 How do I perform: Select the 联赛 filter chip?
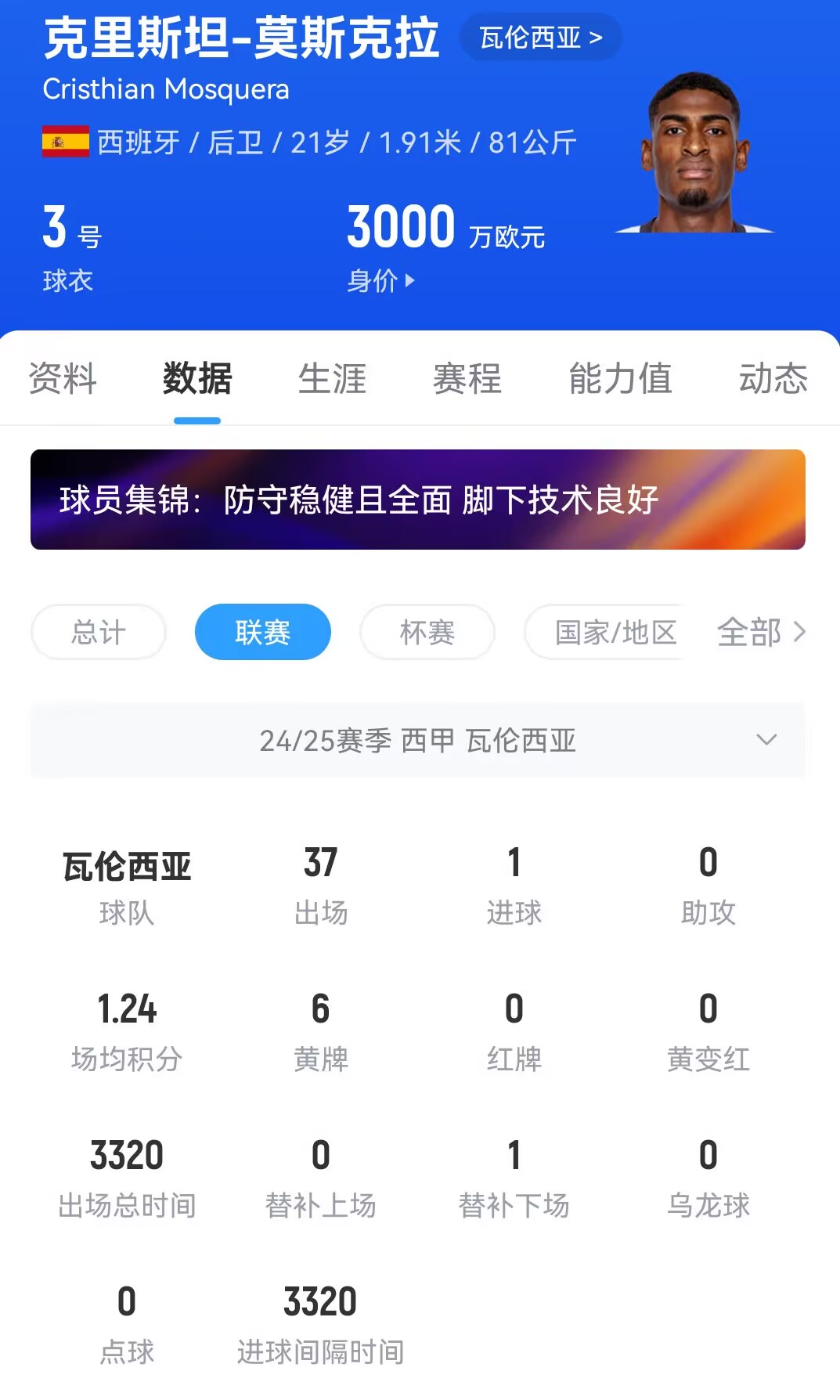(263, 632)
